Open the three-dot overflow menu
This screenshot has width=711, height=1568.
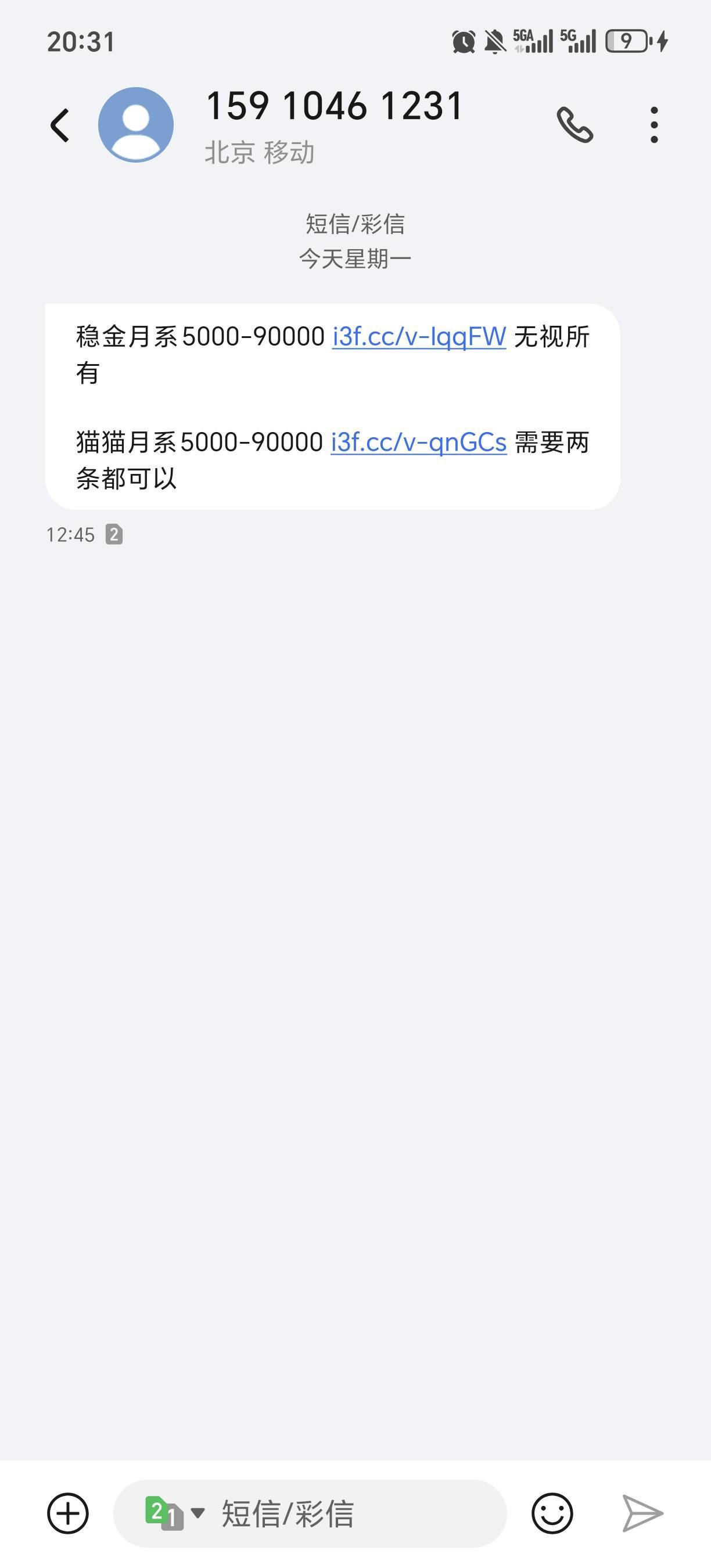[653, 125]
